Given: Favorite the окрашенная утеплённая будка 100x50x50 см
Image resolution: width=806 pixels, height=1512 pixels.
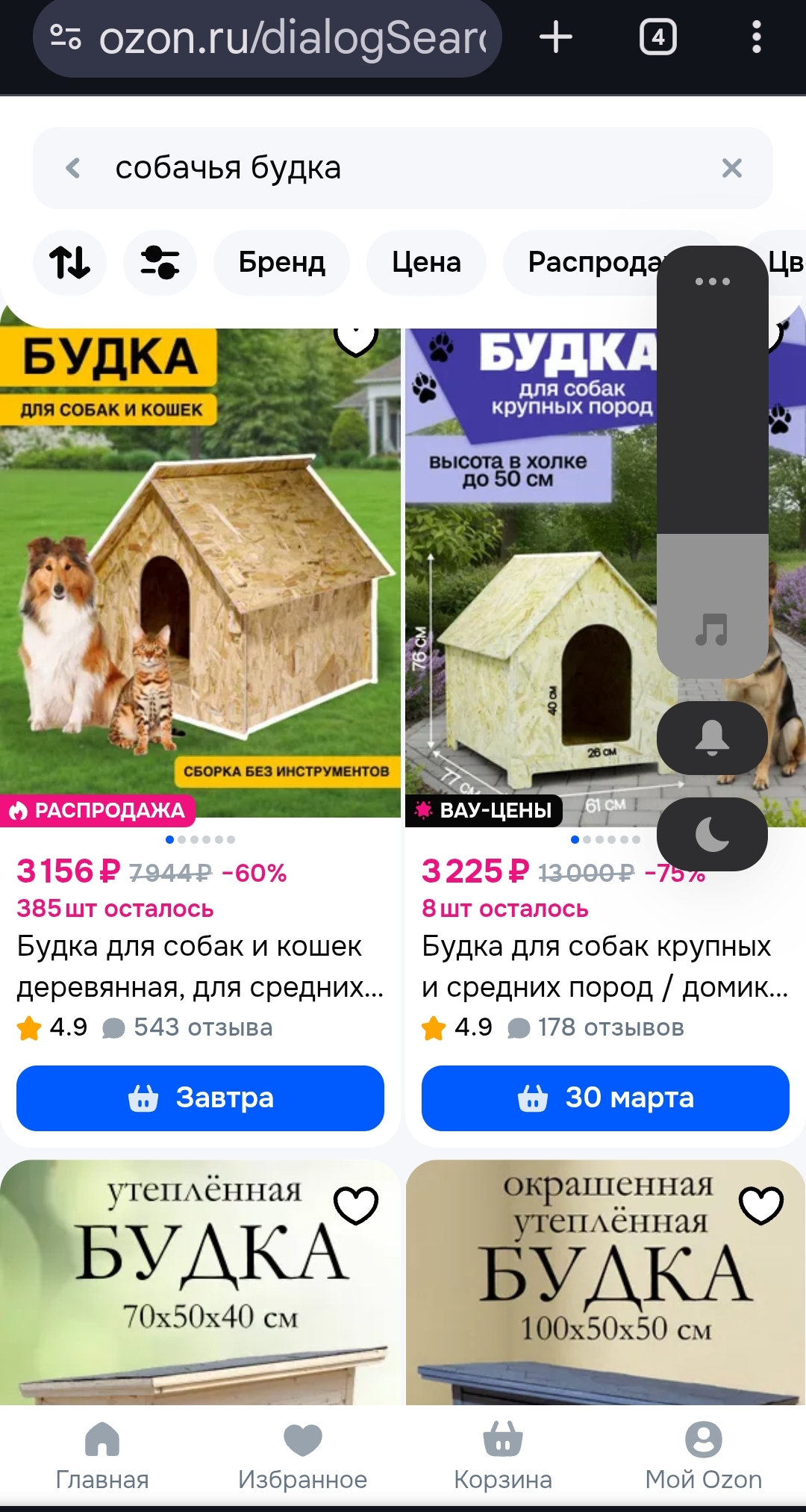Looking at the screenshot, I should [760, 1204].
